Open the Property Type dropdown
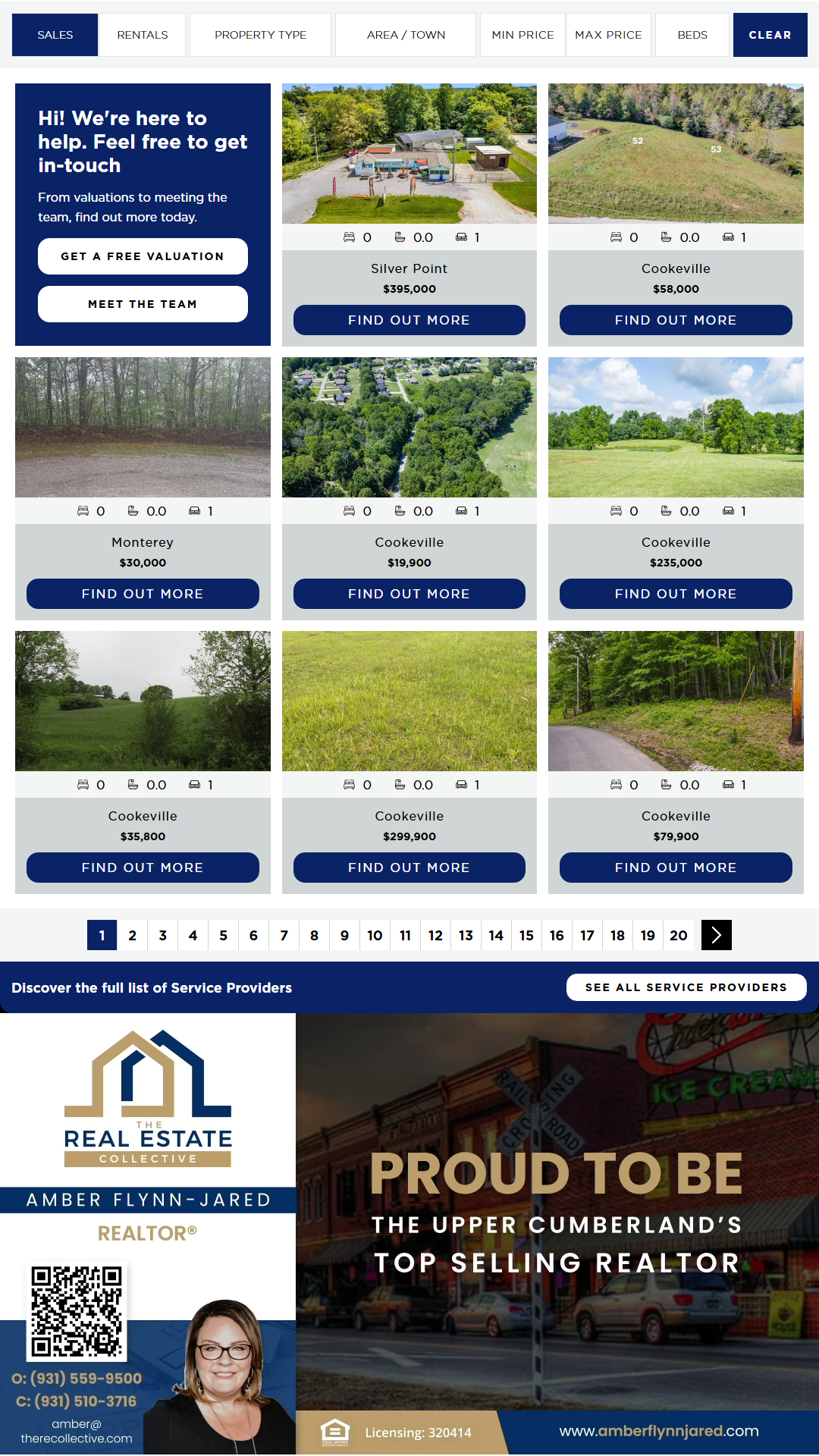Image resolution: width=819 pixels, height=1456 pixels. tap(260, 35)
